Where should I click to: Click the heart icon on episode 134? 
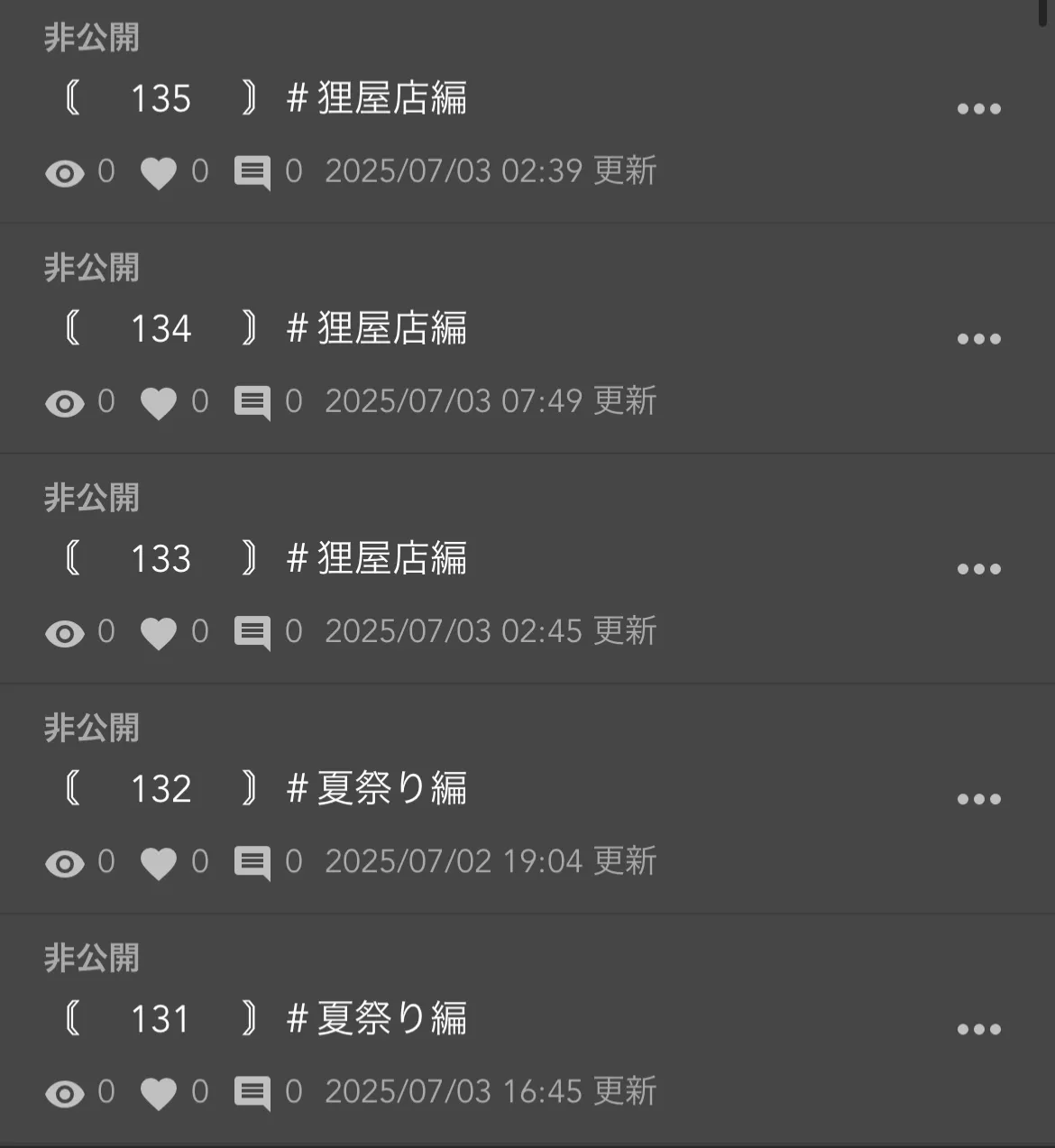pos(159,403)
